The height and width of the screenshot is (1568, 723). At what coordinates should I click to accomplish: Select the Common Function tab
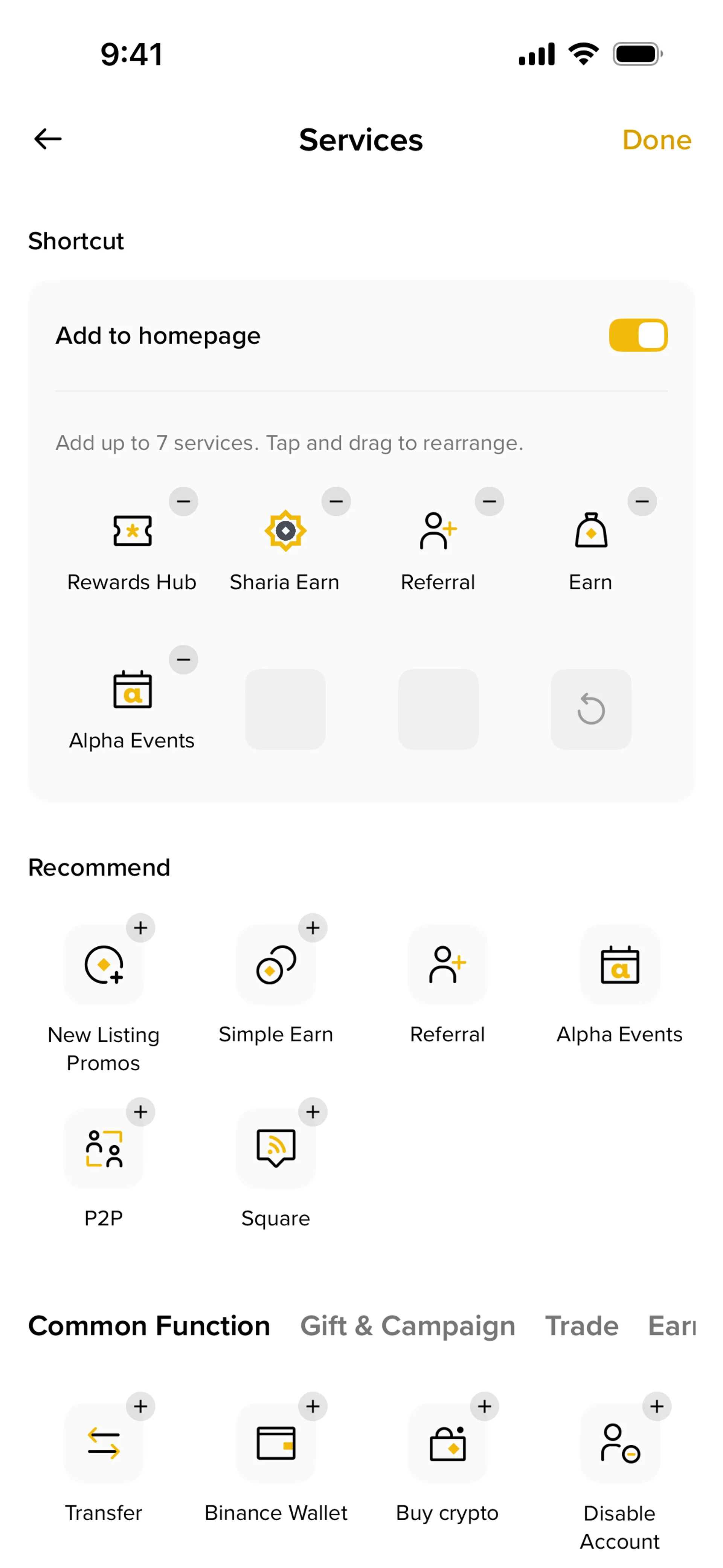pyautogui.click(x=149, y=1326)
